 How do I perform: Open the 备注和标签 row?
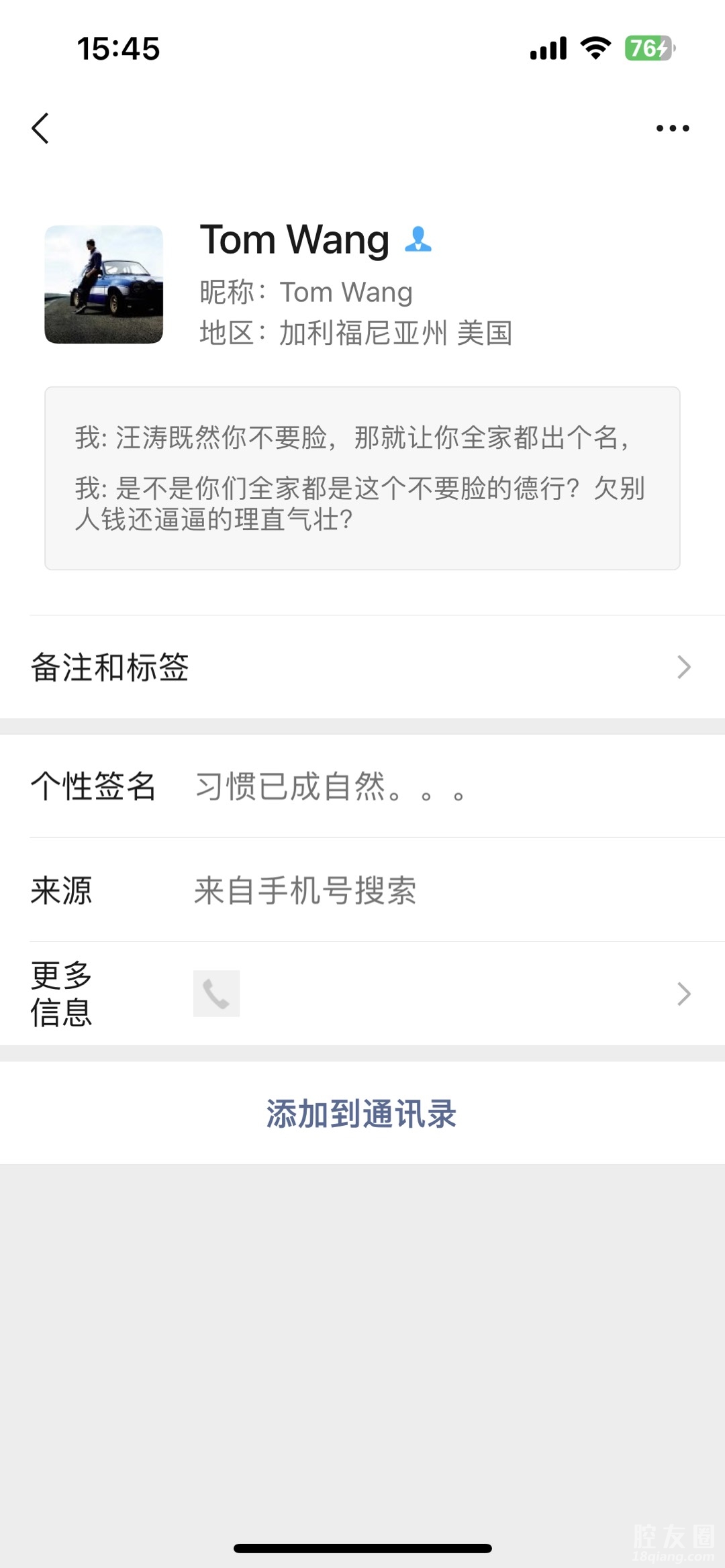point(362,668)
